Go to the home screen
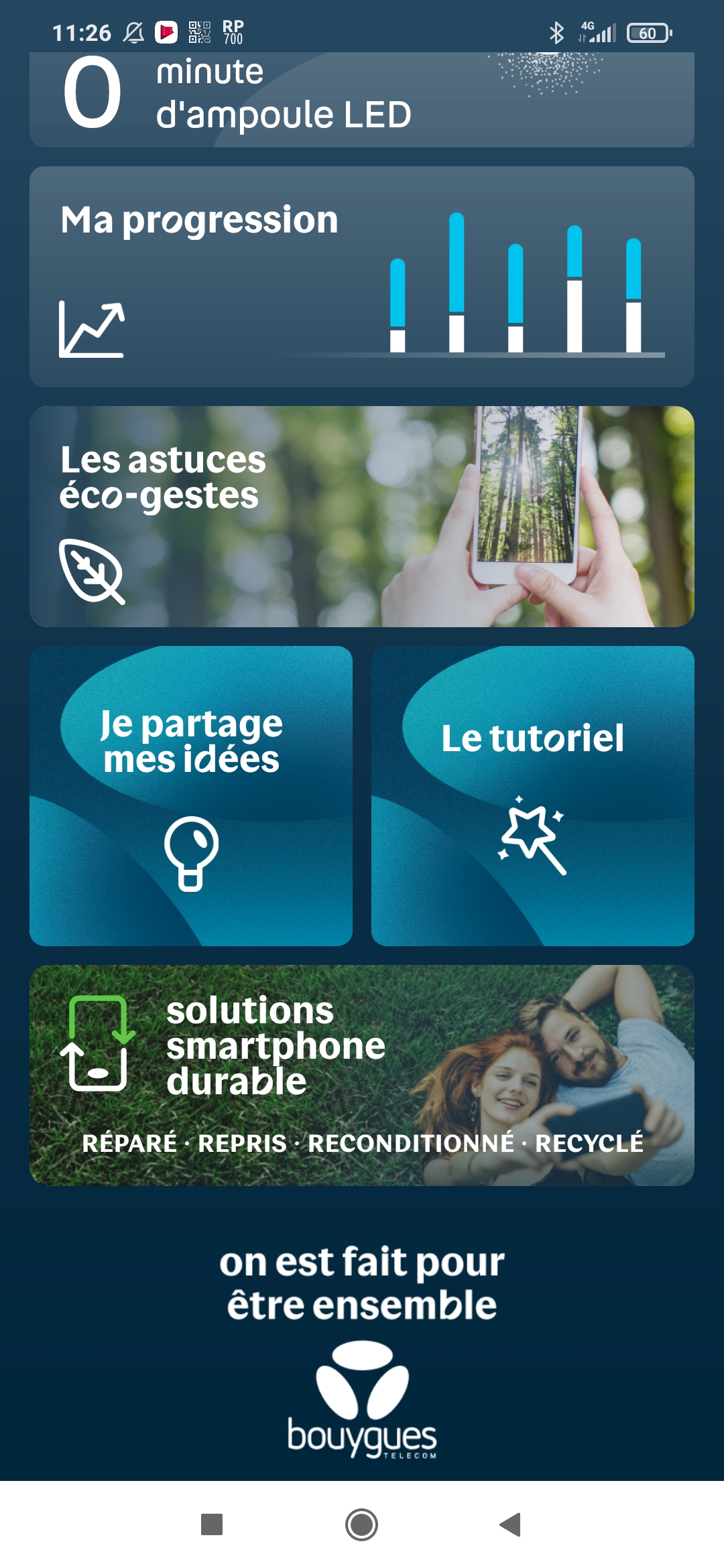 (362, 1524)
